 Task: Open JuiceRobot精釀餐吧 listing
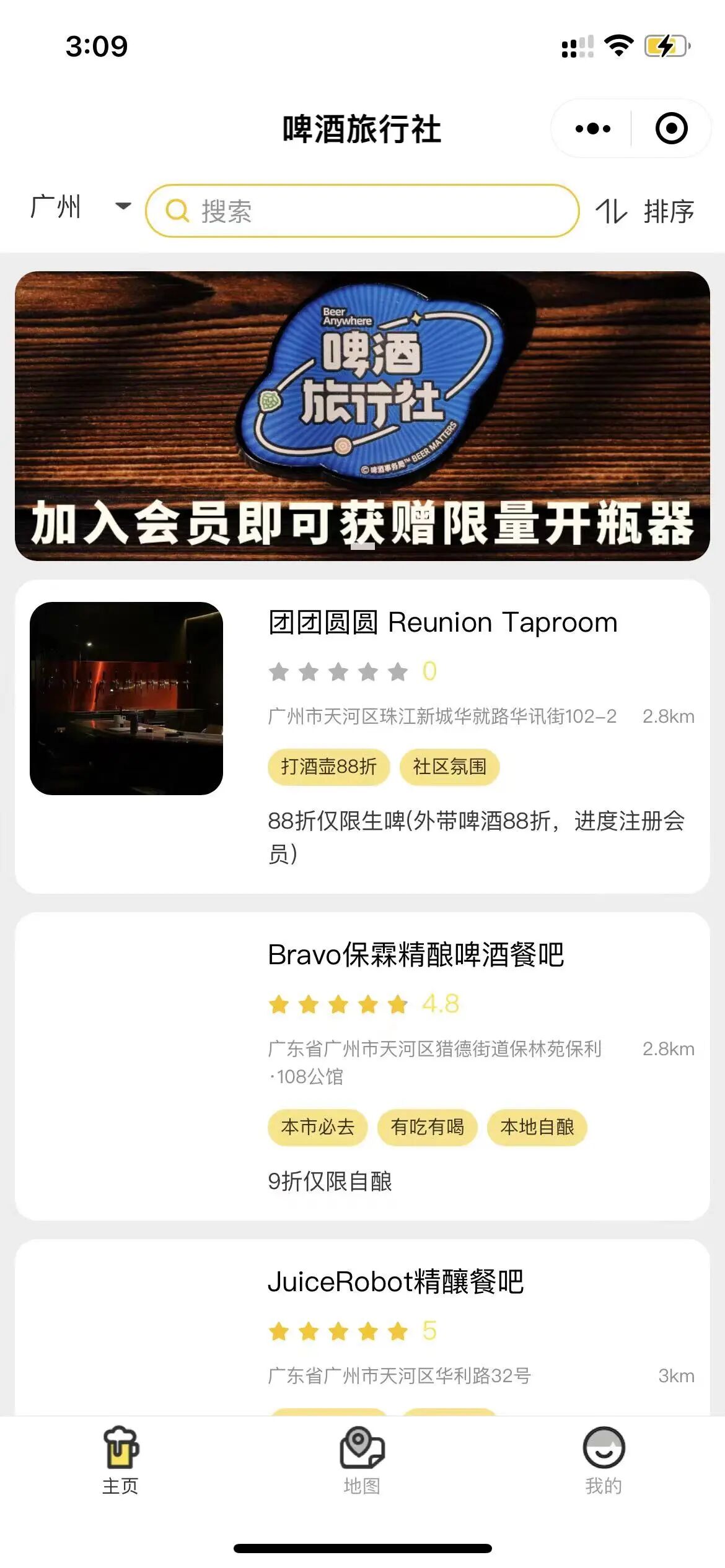pos(395,1282)
